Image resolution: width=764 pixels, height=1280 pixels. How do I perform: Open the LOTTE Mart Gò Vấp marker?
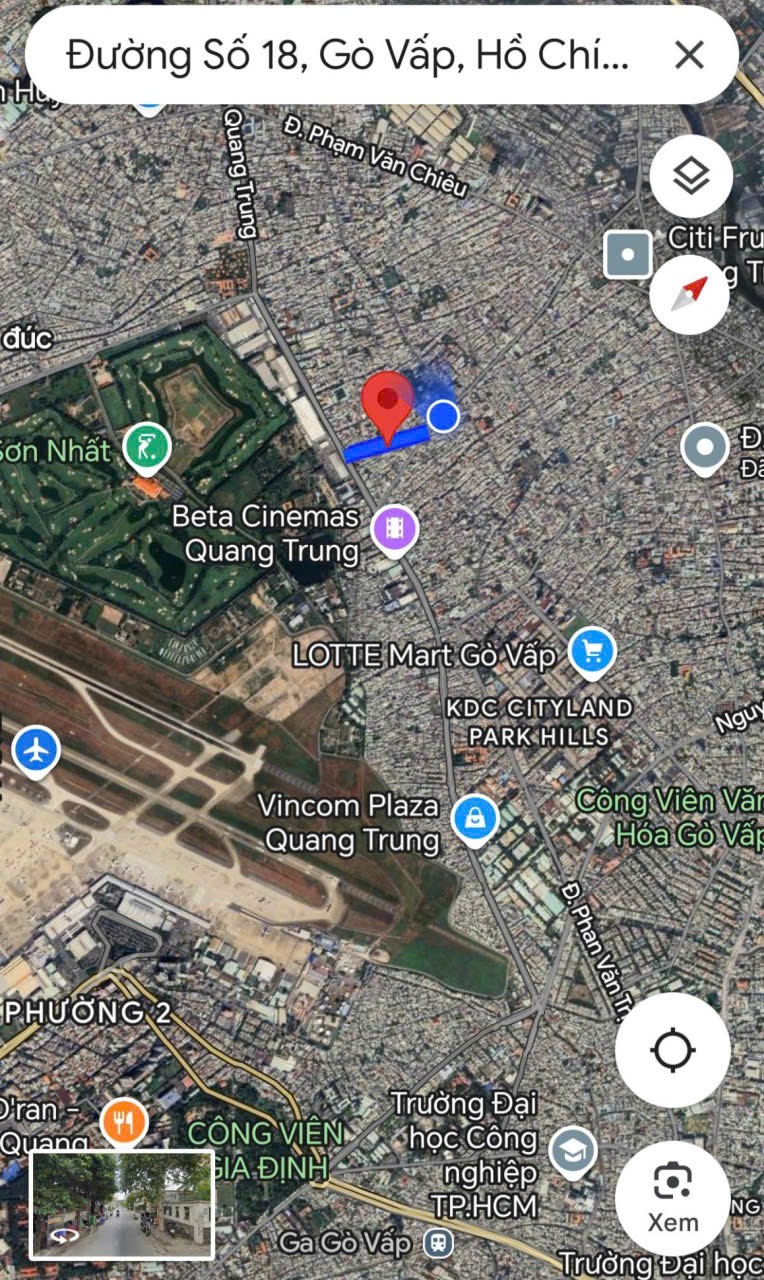(592, 653)
